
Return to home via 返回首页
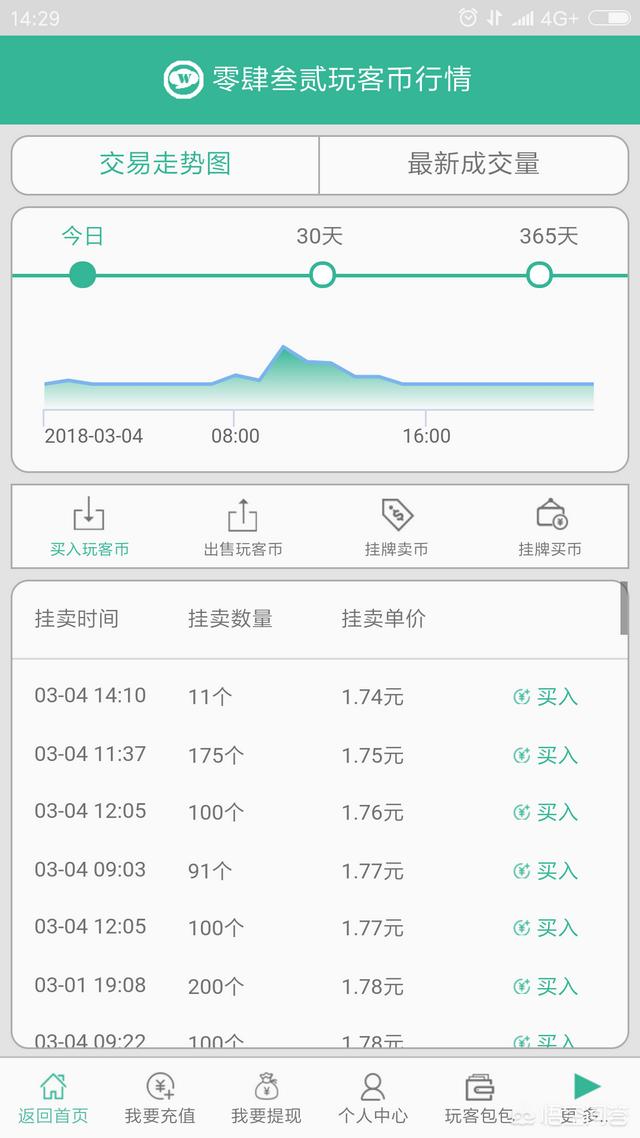coord(53,1098)
